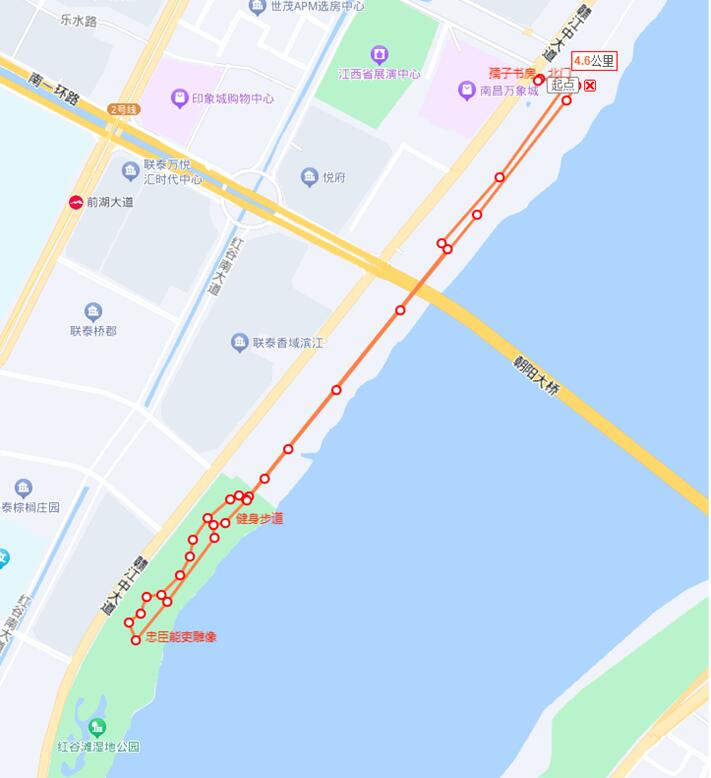Image resolution: width=711 pixels, height=778 pixels.
Task: Open the 联泰桥郡 place marker
Action: coord(93,312)
